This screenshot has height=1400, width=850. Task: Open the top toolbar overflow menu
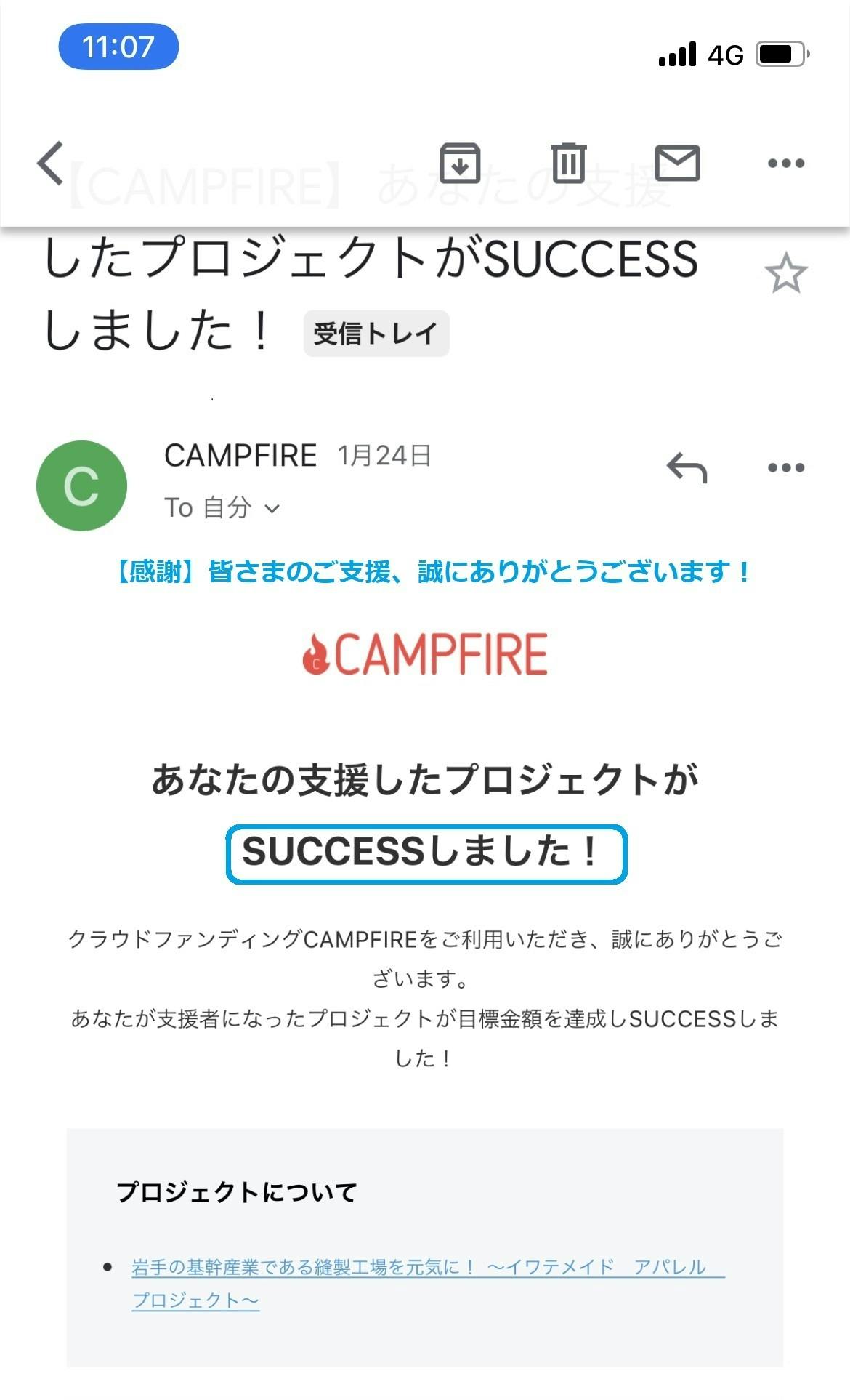[x=786, y=163]
